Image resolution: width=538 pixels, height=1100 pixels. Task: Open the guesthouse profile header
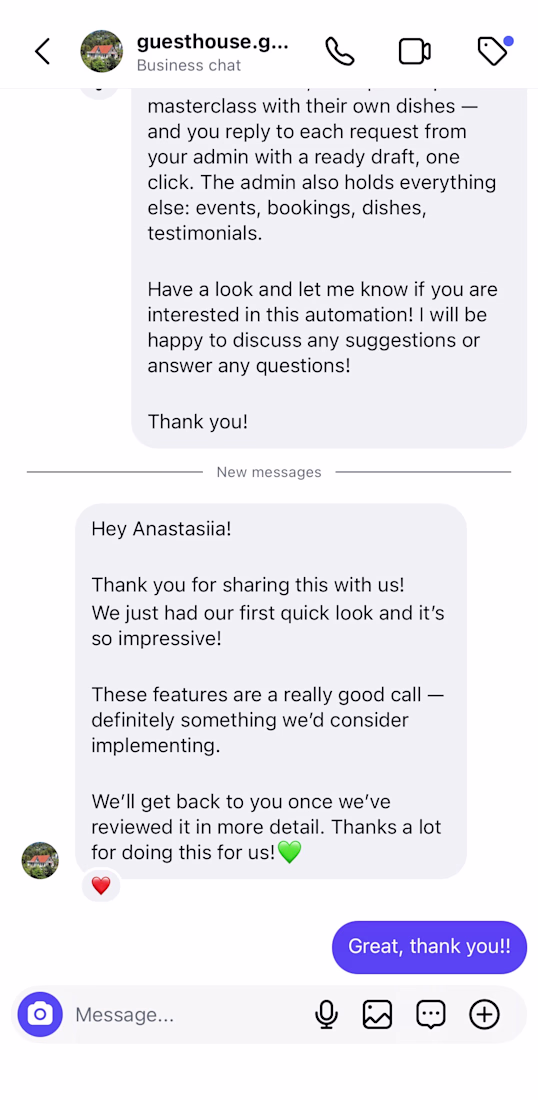(x=185, y=52)
